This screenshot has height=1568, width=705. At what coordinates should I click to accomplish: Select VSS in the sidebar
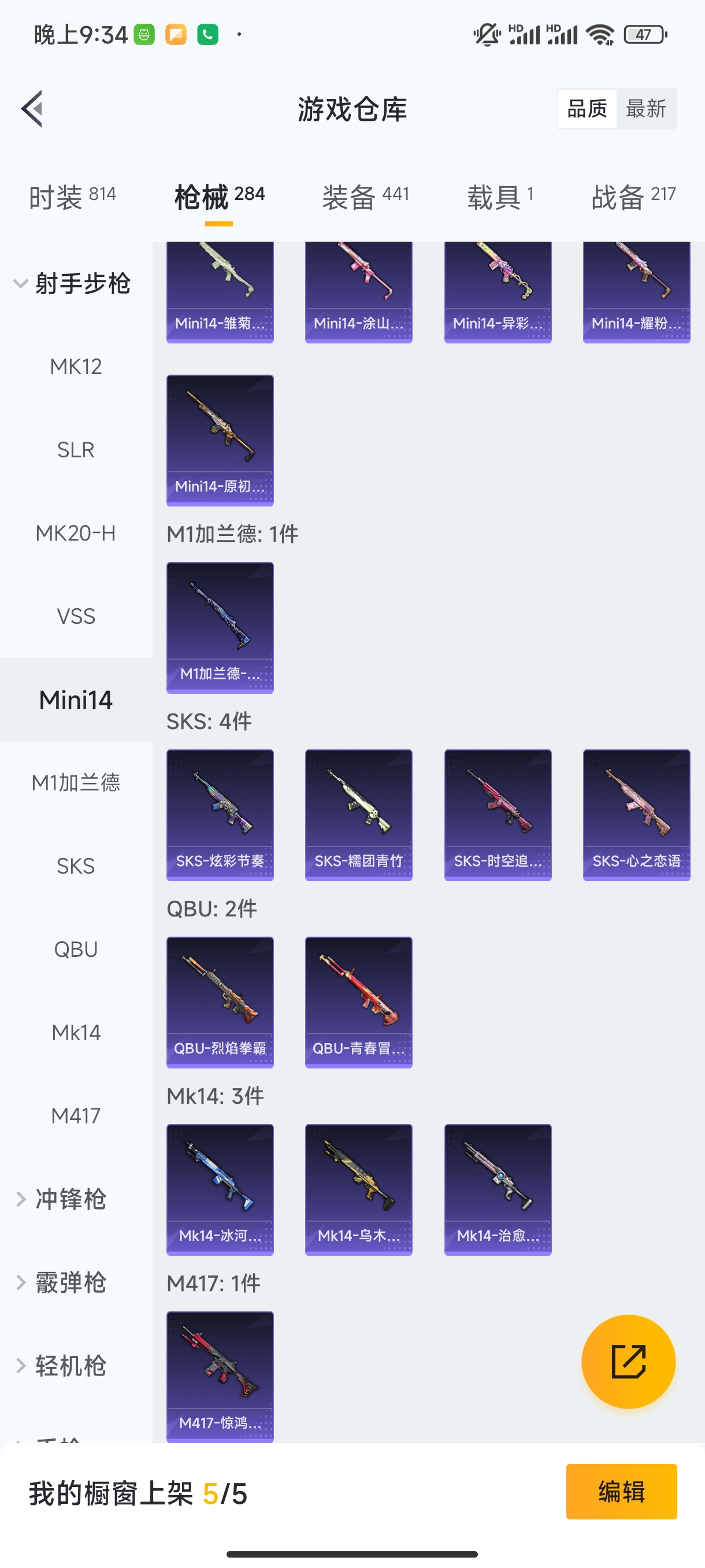pyautogui.click(x=76, y=616)
